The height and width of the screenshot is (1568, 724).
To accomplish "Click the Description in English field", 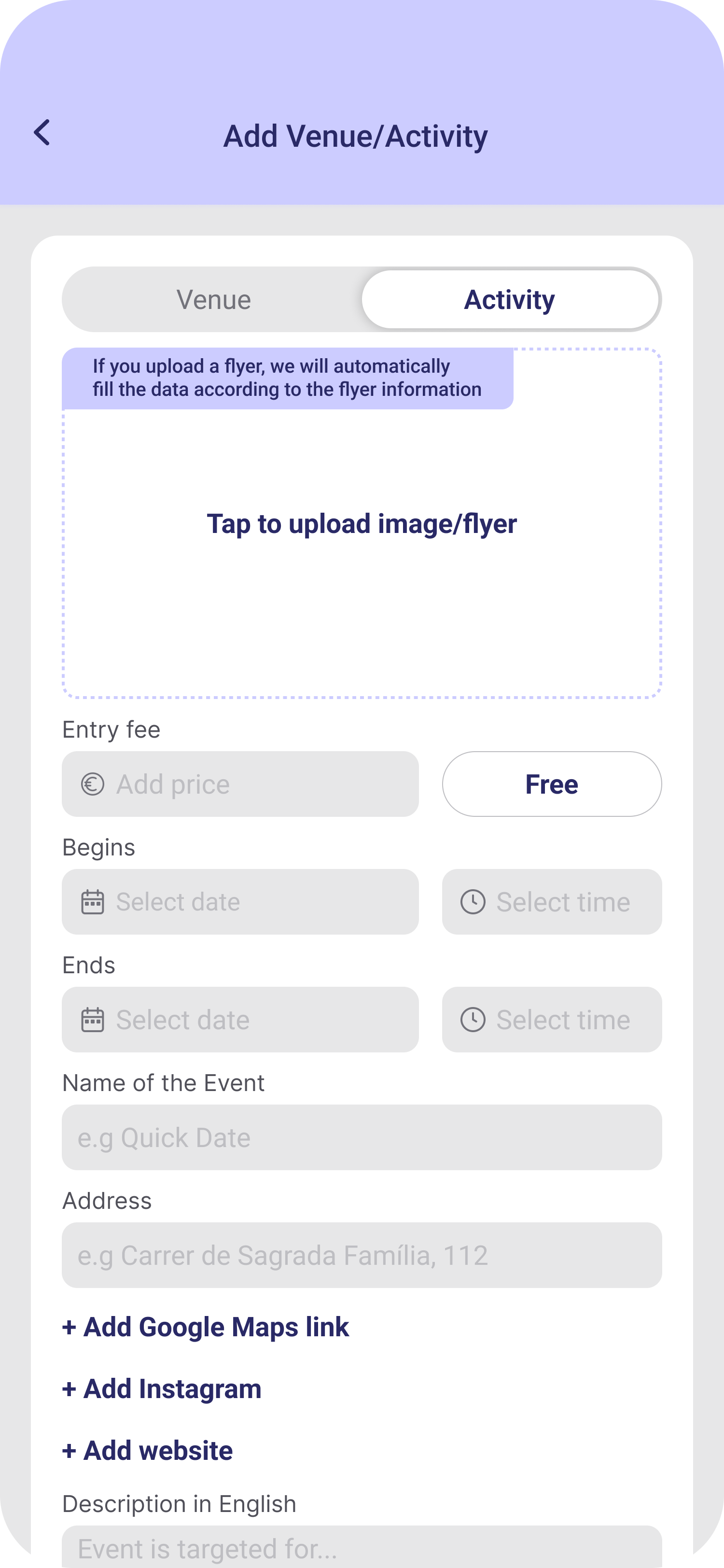I will (362, 1550).
